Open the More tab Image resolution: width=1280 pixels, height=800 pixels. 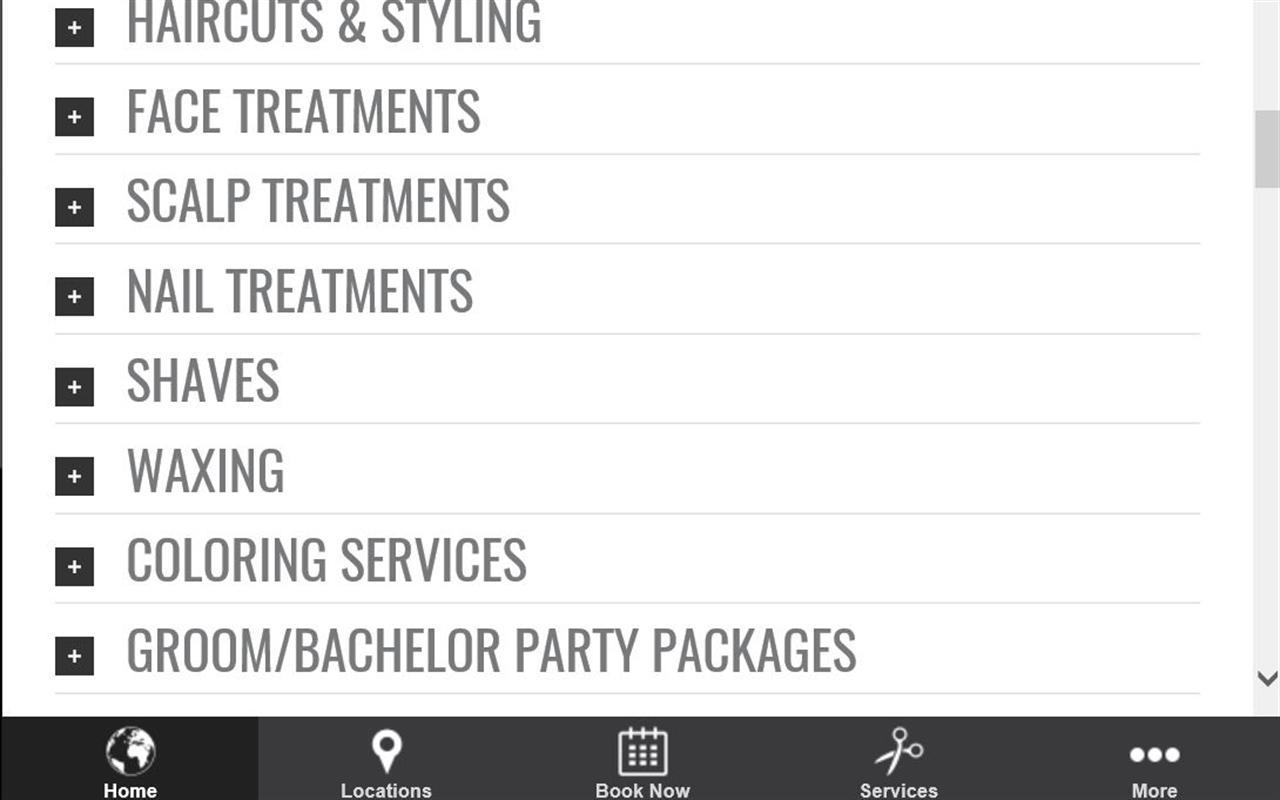[1154, 760]
